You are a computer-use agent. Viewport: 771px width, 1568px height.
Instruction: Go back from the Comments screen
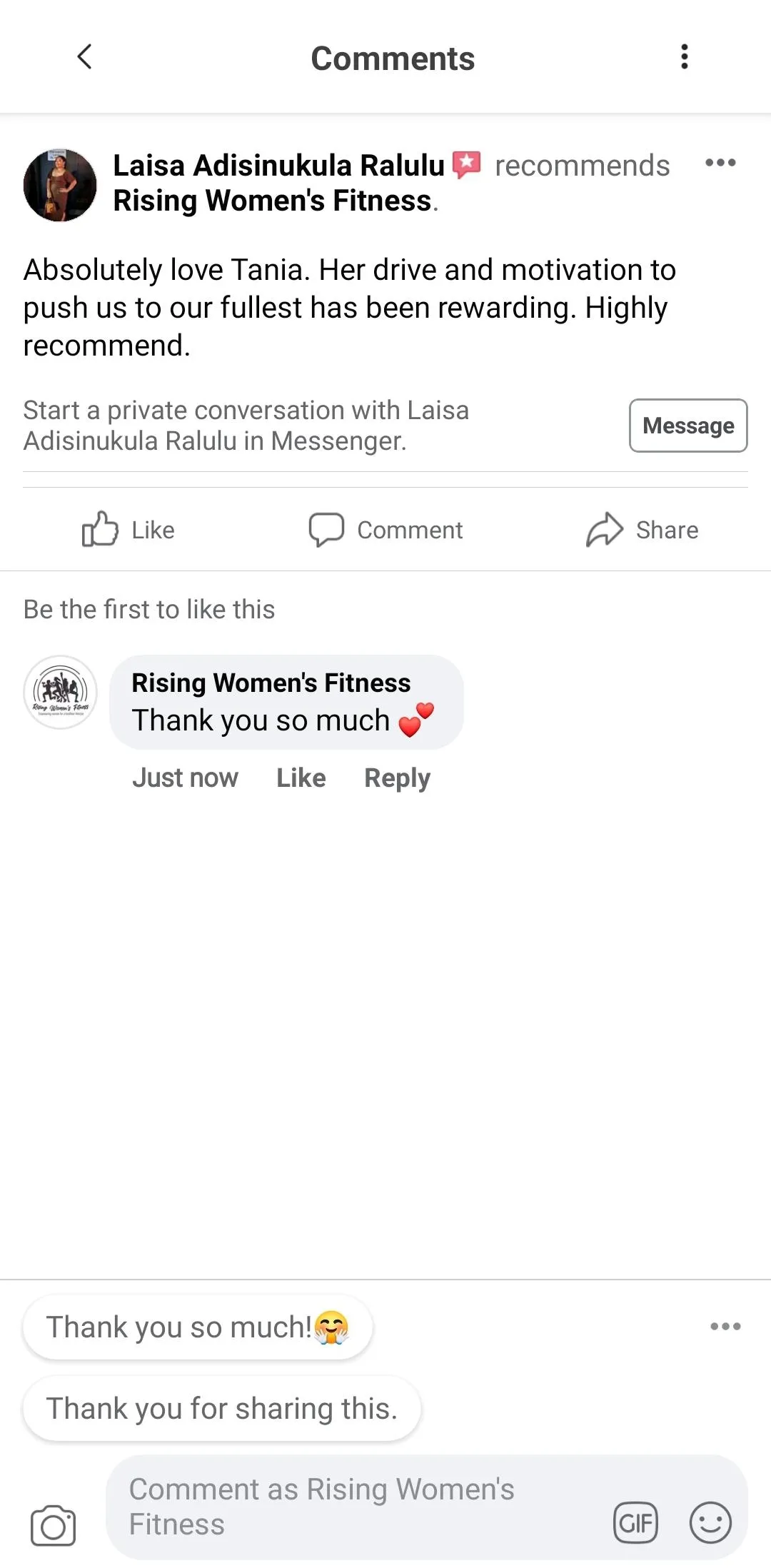click(84, 56)
